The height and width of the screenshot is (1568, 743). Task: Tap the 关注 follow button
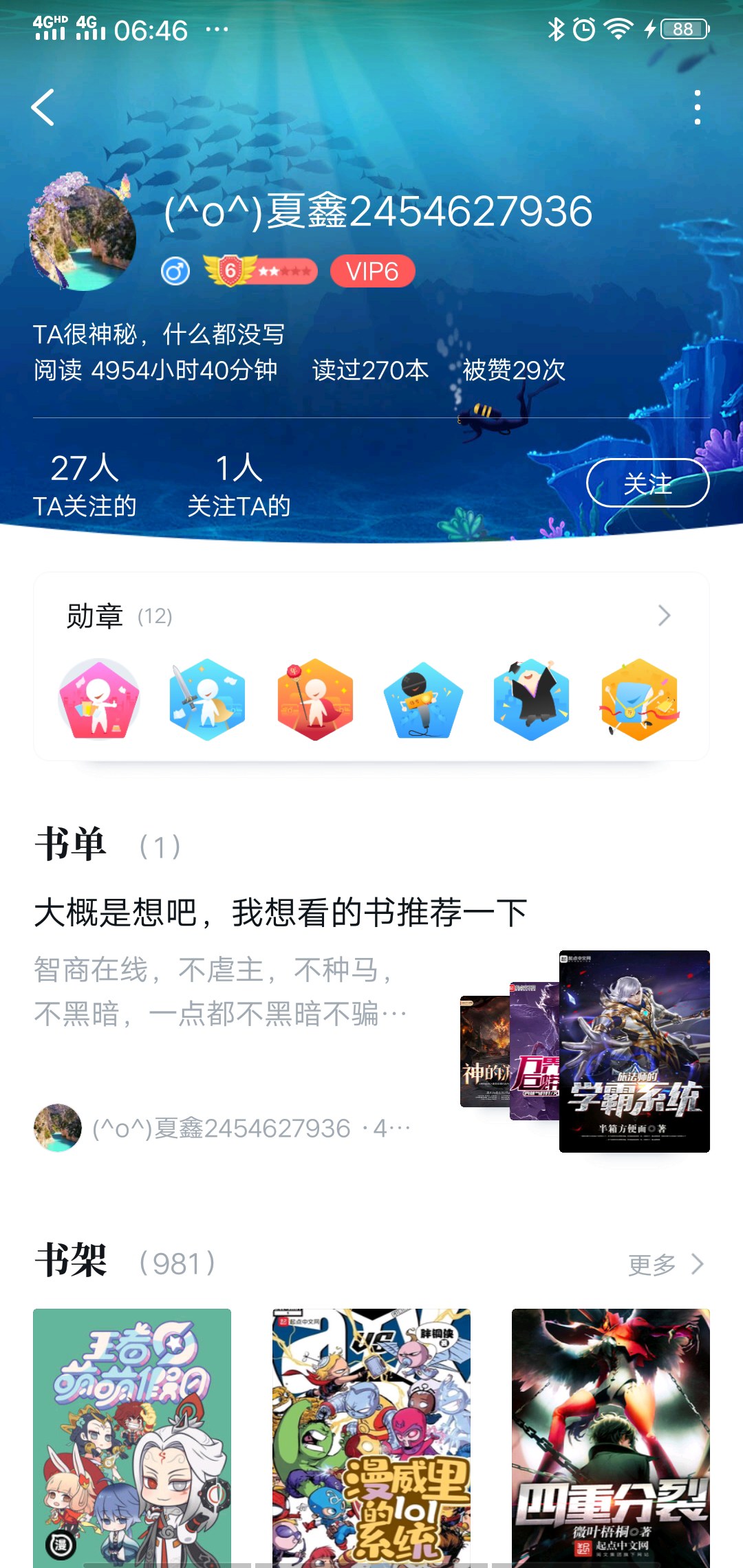pyautogui.click(x=647, y=483)
